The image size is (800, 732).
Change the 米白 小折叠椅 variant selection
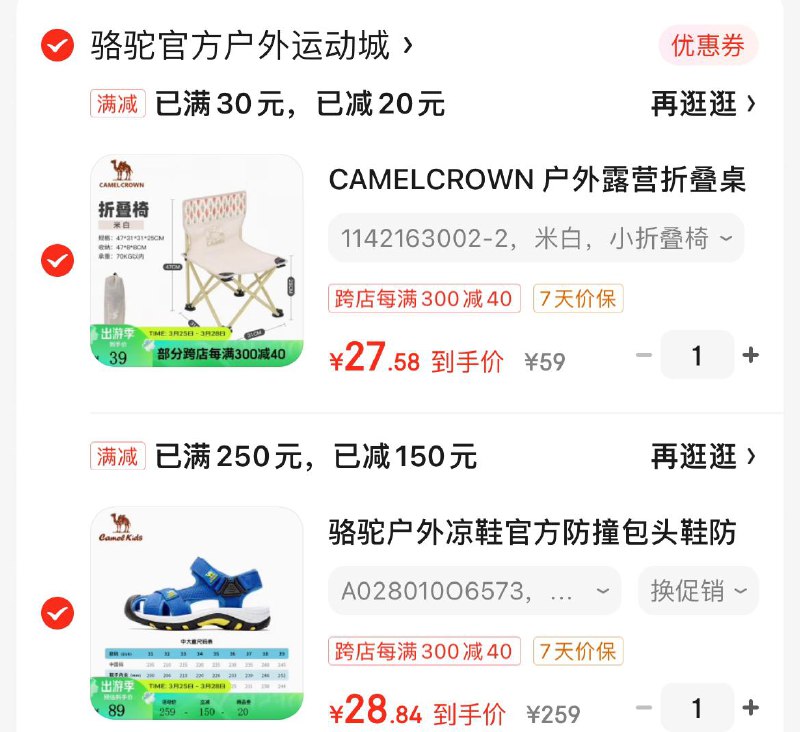pyautogui.click(x=536, y=238)
